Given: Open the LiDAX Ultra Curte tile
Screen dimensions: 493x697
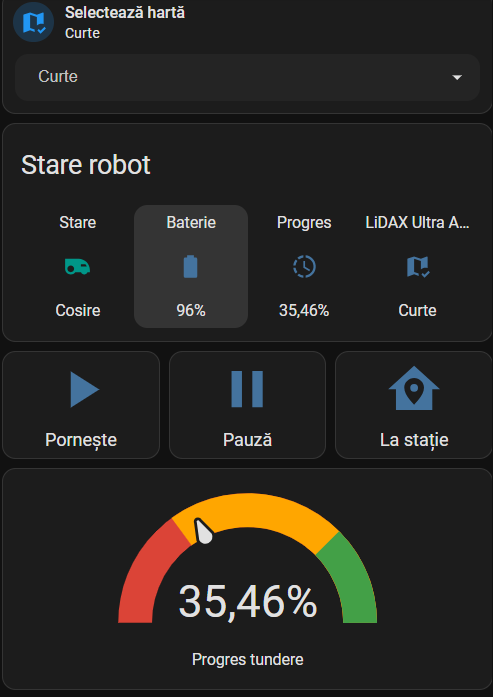Looking at the screenshot, I should [417, 266].
